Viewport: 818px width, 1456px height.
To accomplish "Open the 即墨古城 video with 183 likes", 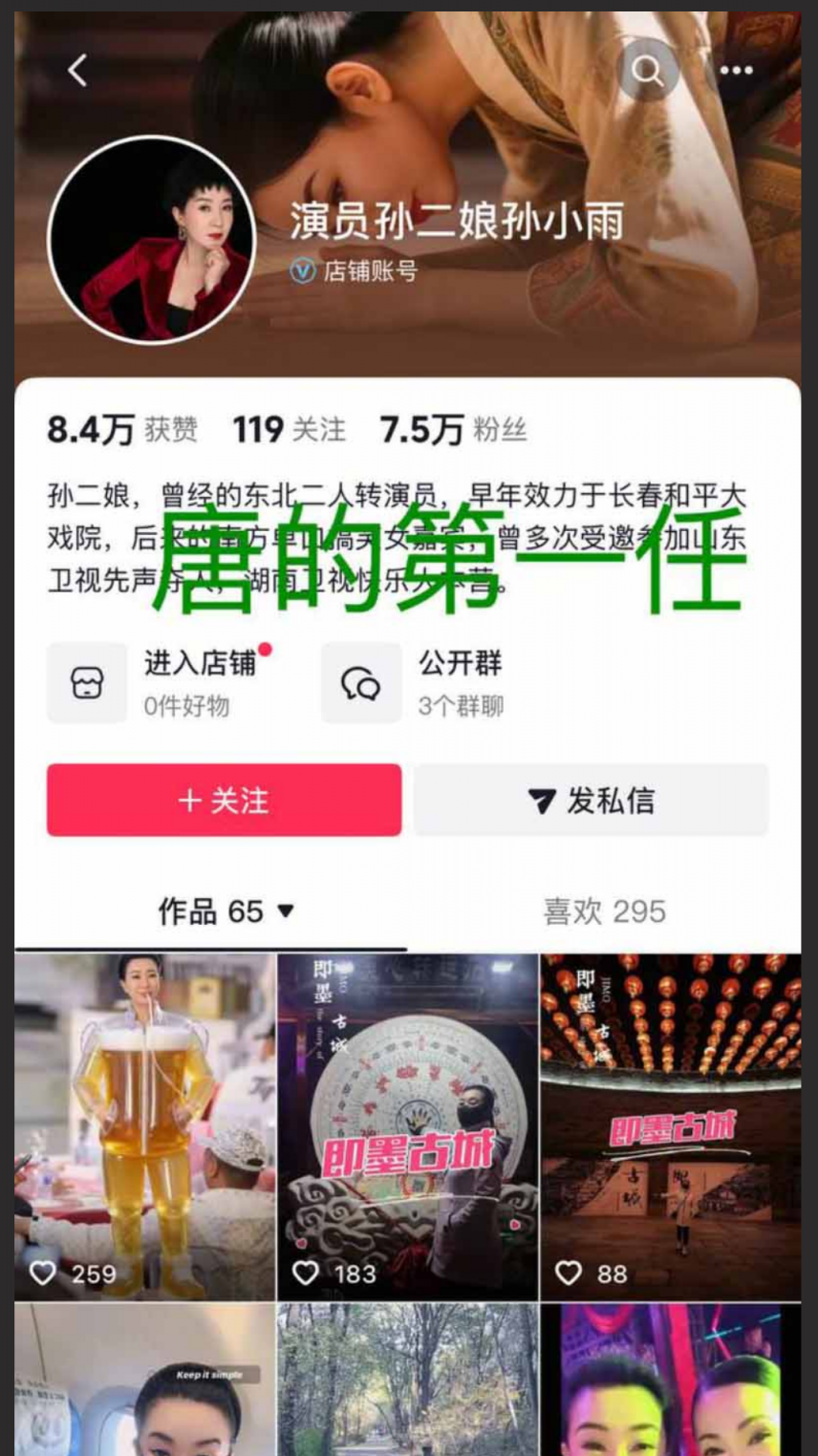I will (408, 1127).
